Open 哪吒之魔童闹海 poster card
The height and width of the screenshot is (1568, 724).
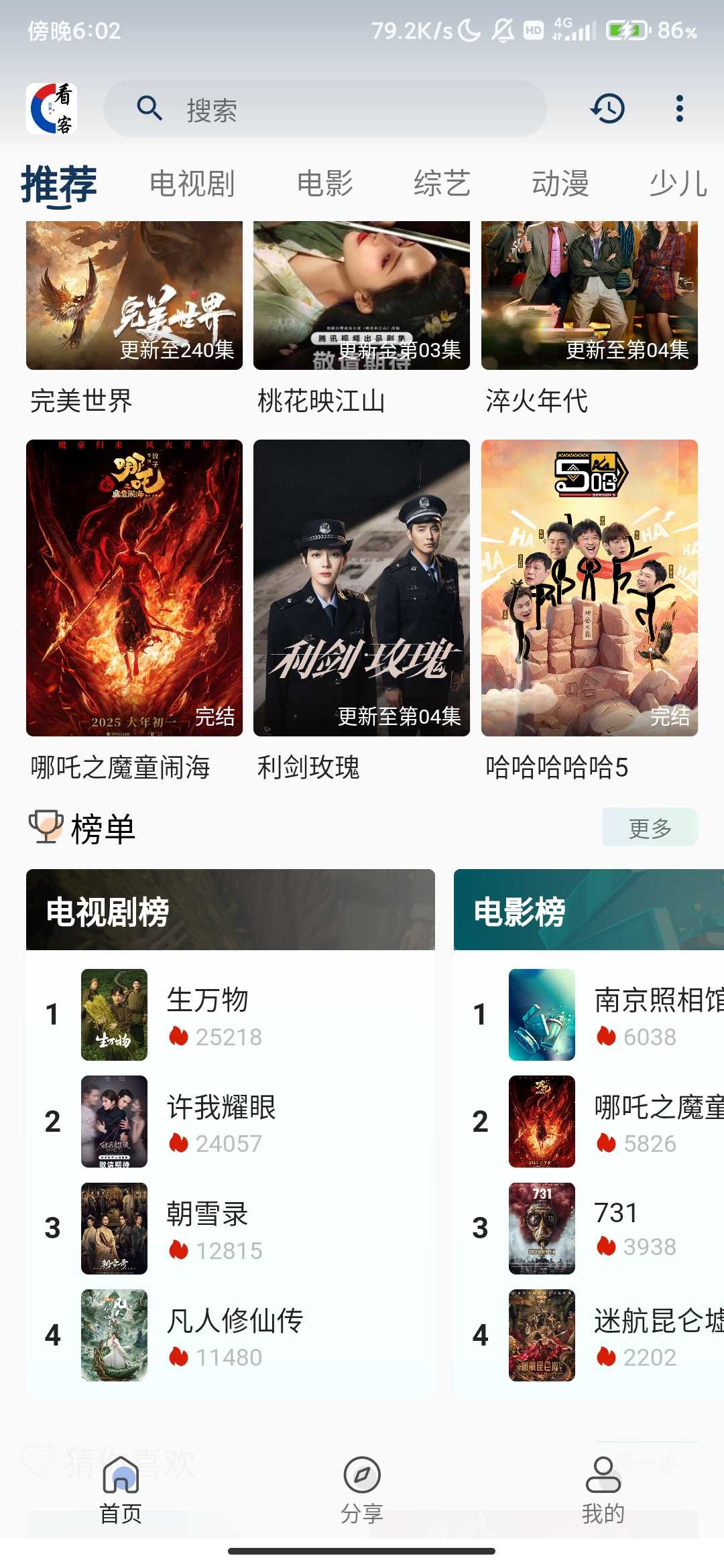click(x=134, y=588)
